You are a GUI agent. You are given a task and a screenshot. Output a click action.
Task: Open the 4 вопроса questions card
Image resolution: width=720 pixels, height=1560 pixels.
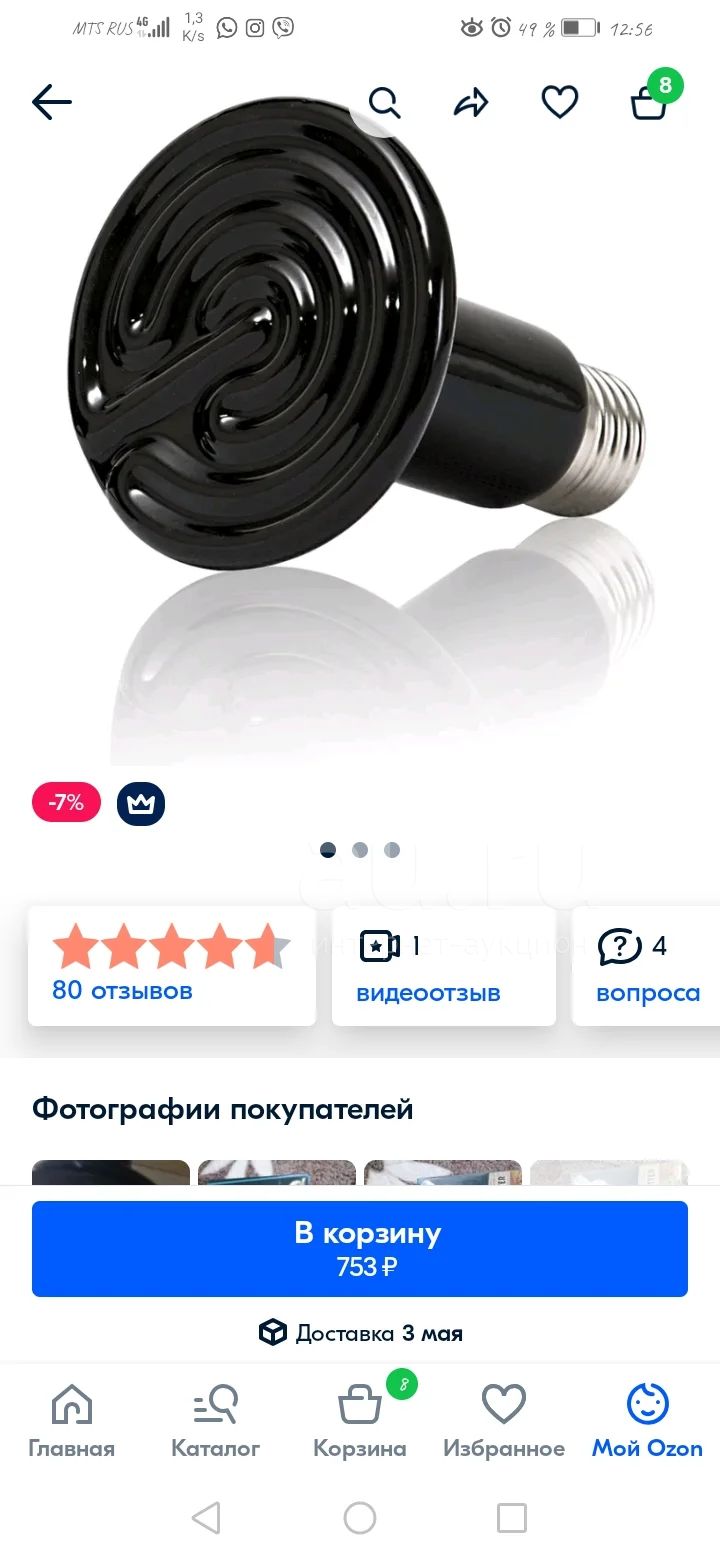[x=648, y=966]
